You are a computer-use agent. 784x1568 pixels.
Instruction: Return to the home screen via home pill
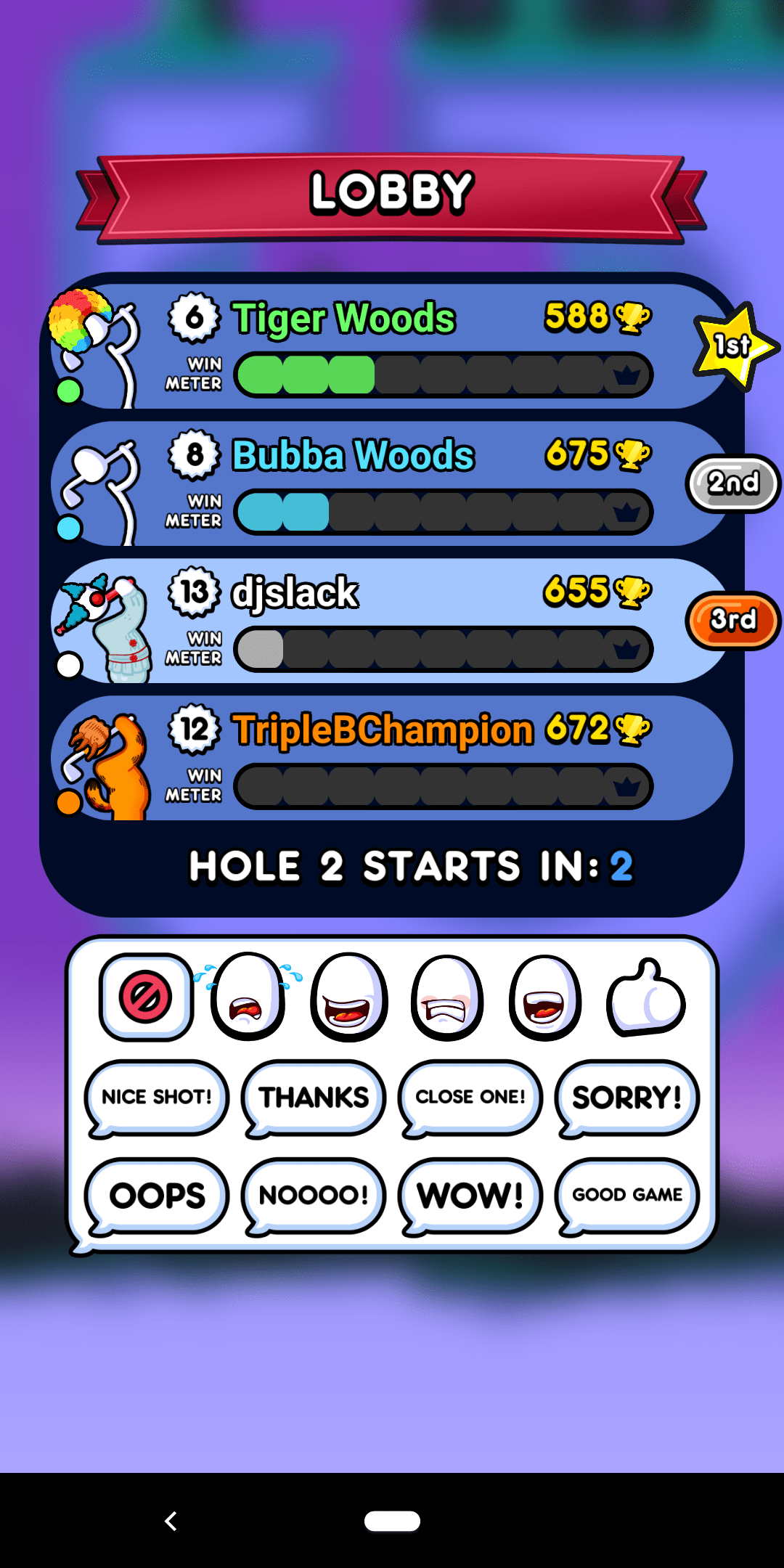point(392,1521)
